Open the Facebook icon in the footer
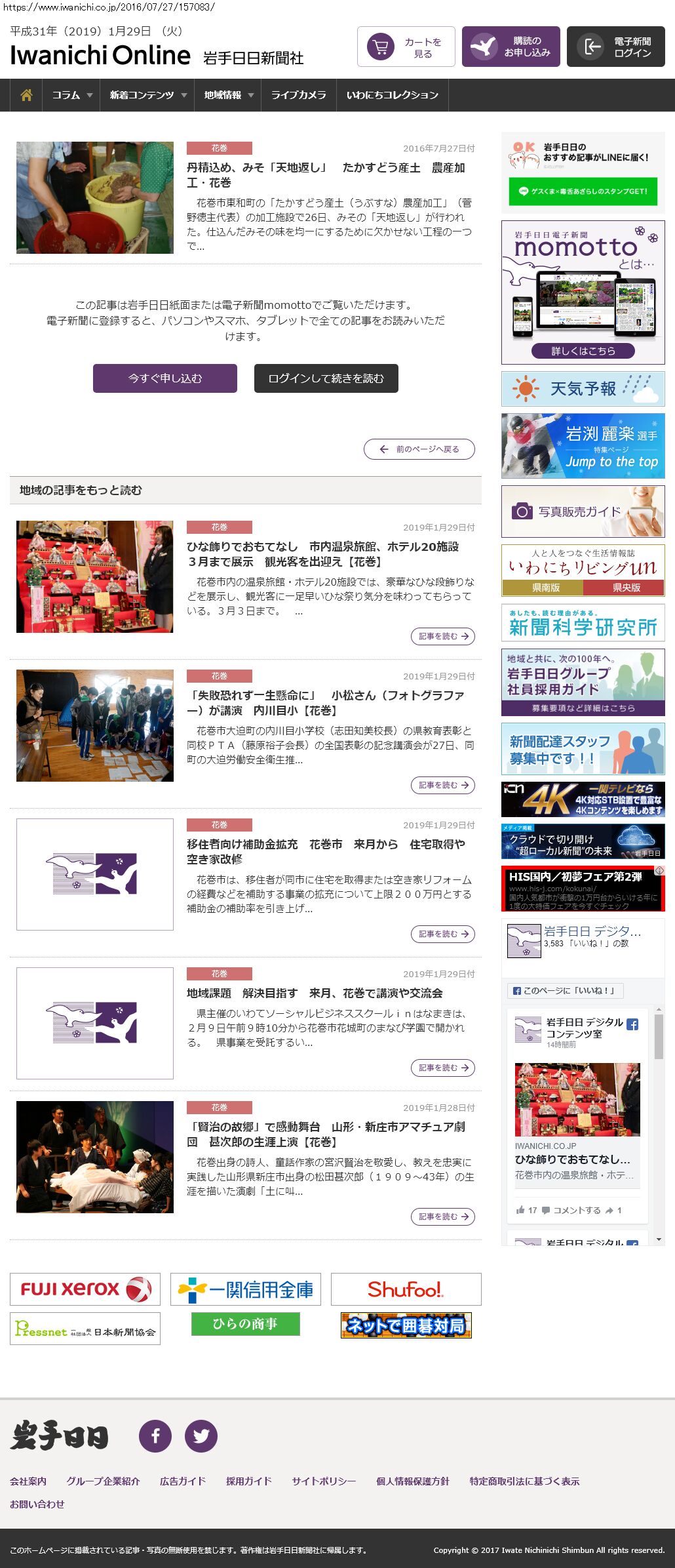 155,1436
